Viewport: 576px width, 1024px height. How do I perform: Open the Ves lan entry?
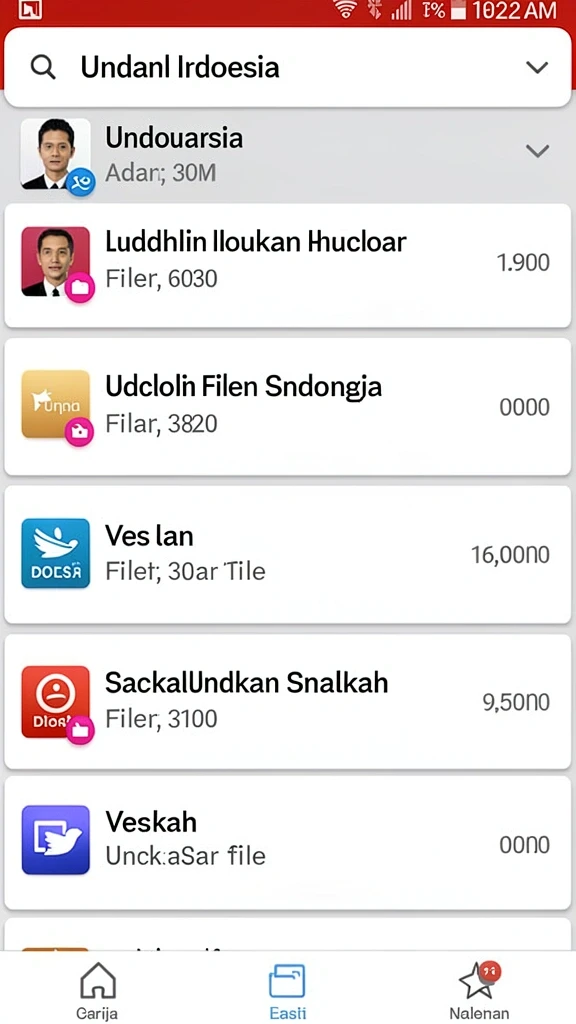click(287, 554)
